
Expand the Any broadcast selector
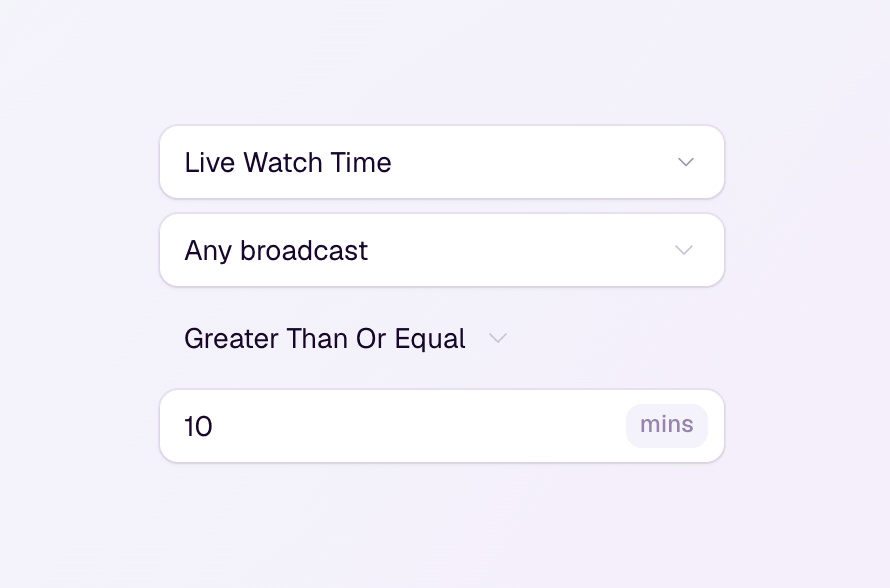point(442,250)
